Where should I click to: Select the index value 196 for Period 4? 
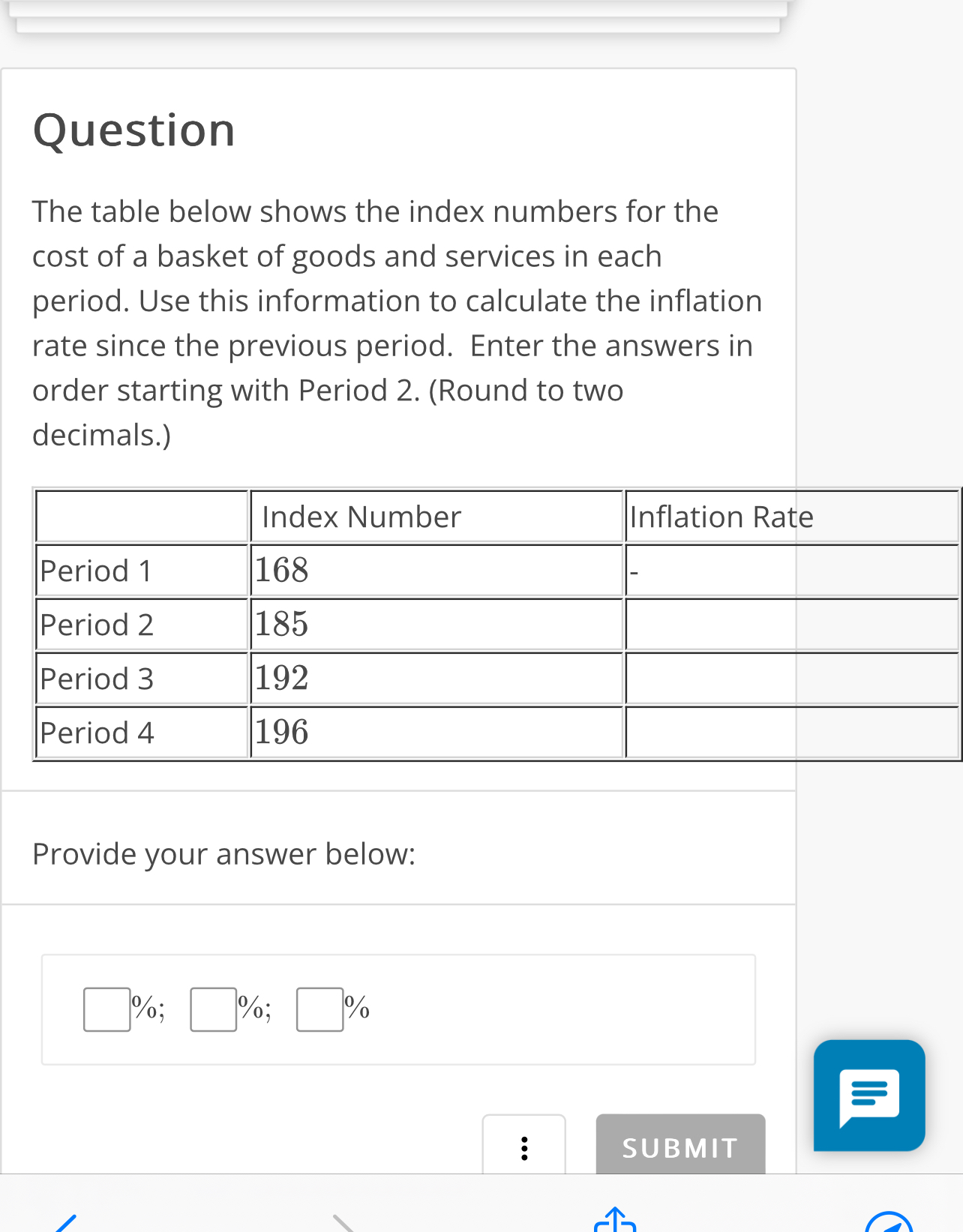[x=281, y=732]
